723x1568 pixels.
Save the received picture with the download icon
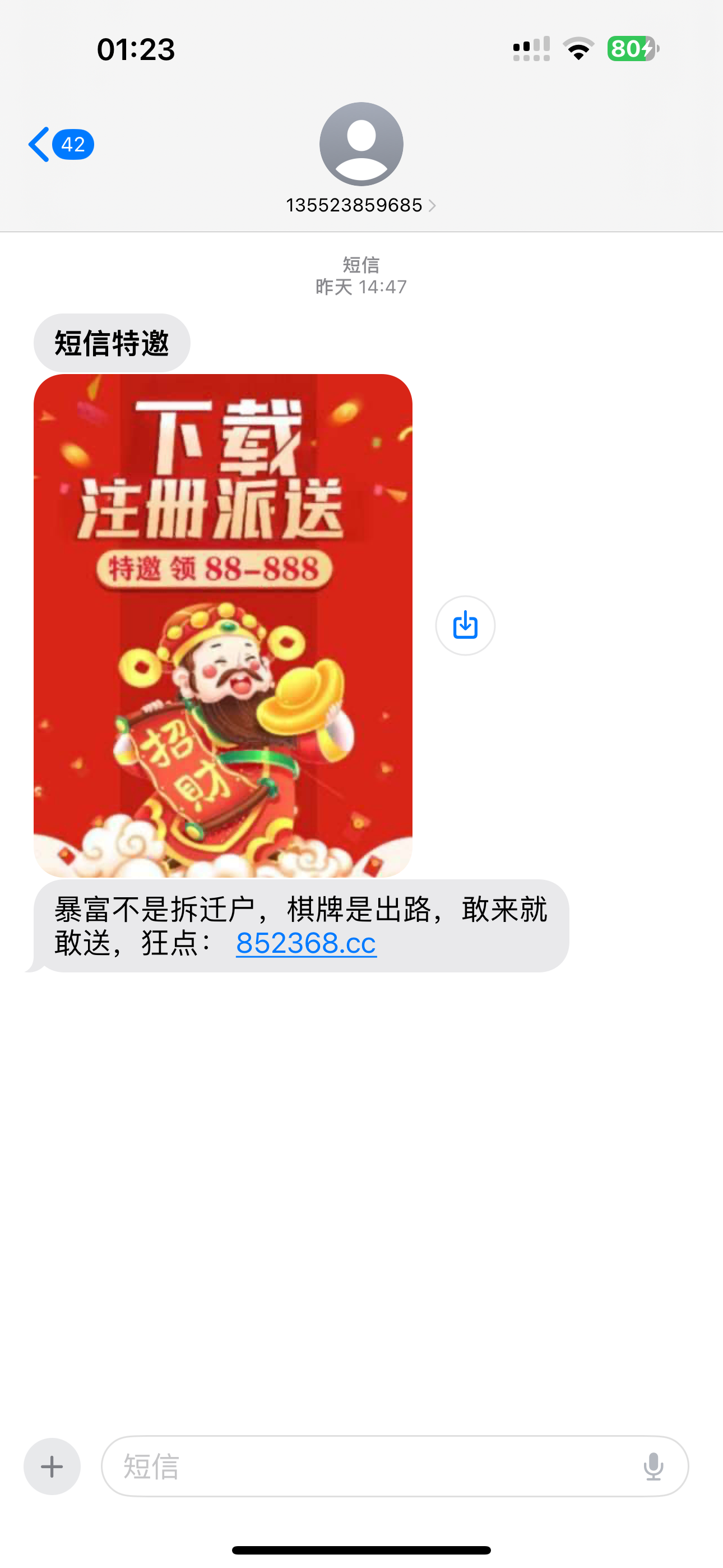465,625
